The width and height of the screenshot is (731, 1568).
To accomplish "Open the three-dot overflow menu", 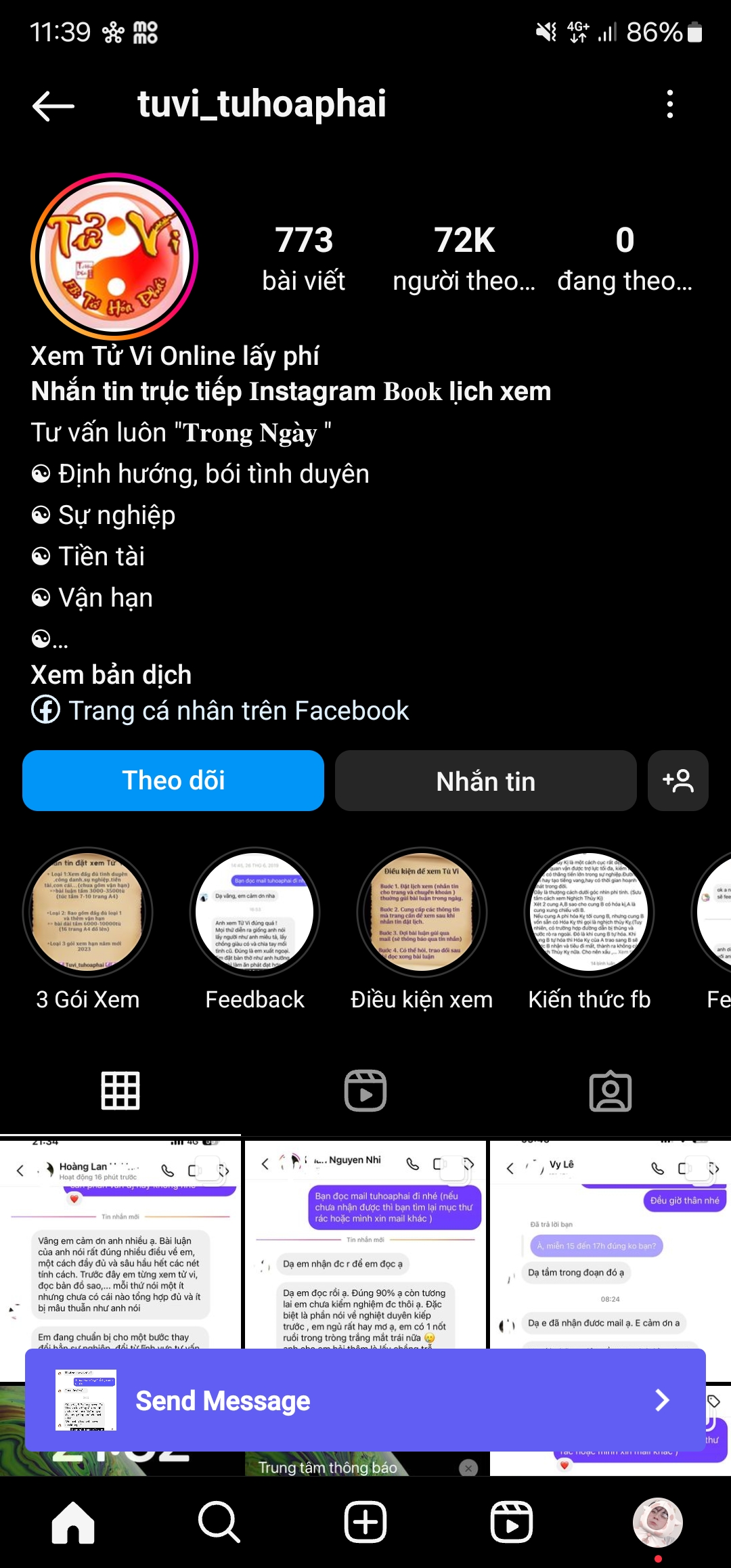I will coord(669,104).
